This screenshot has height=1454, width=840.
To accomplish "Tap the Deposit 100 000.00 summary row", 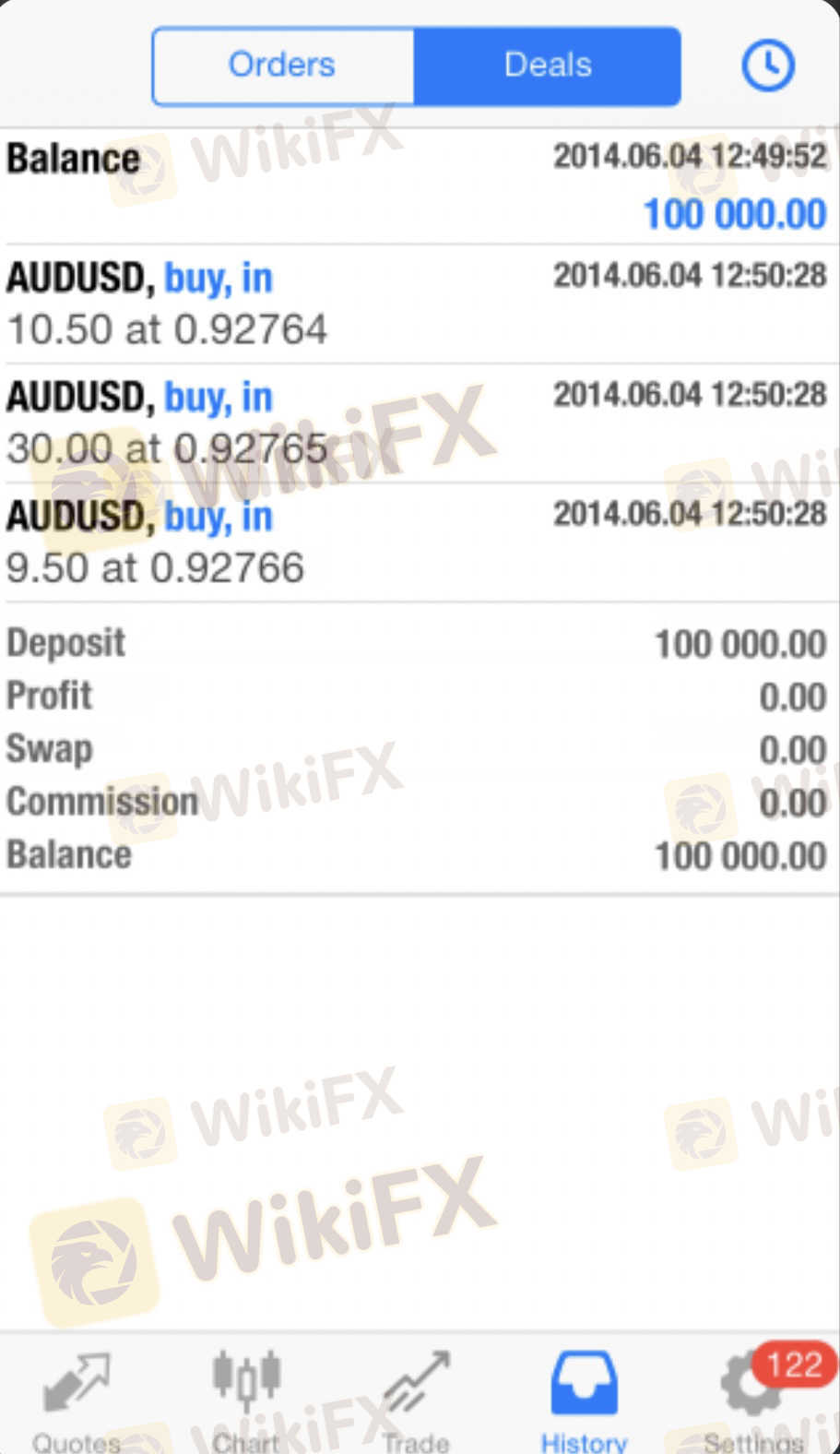I will point(420,643).
